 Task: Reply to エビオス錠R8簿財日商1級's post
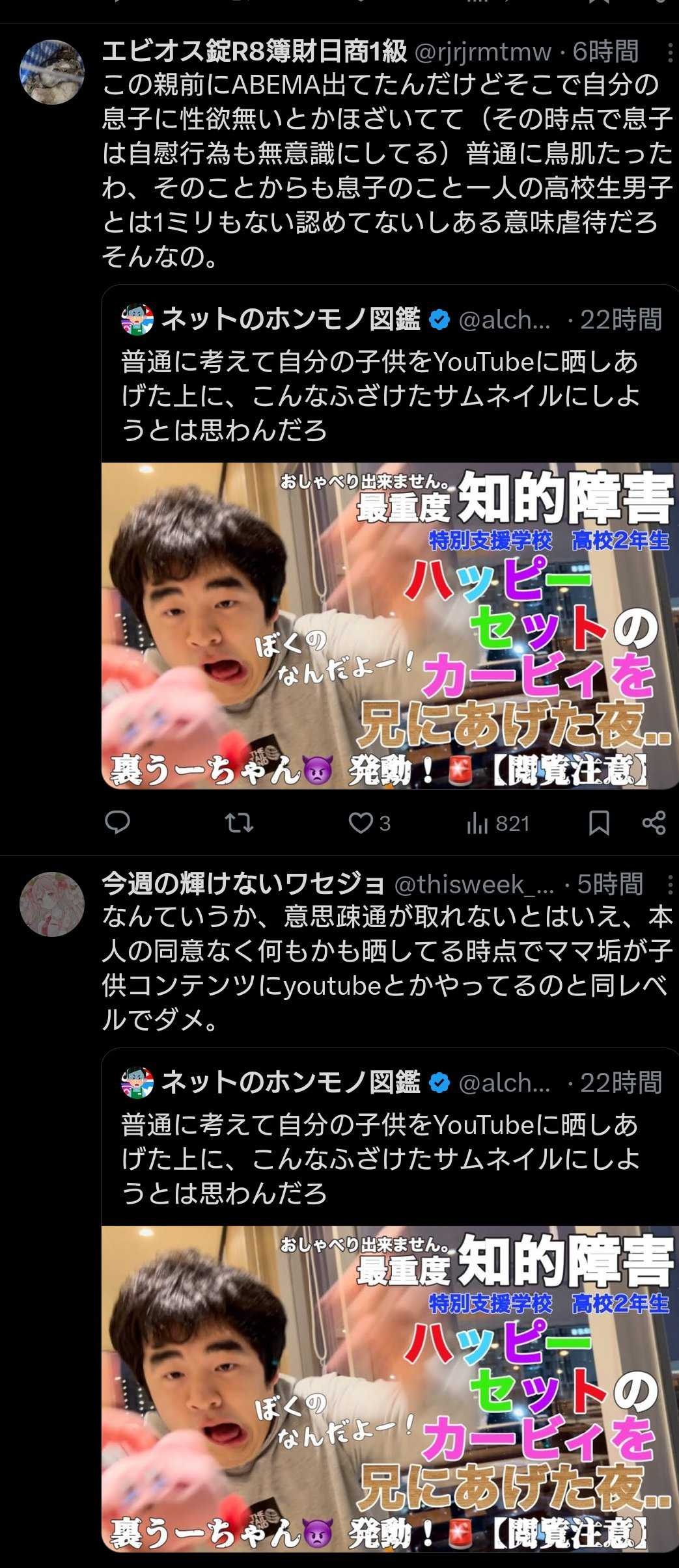(x=118, y=823)
